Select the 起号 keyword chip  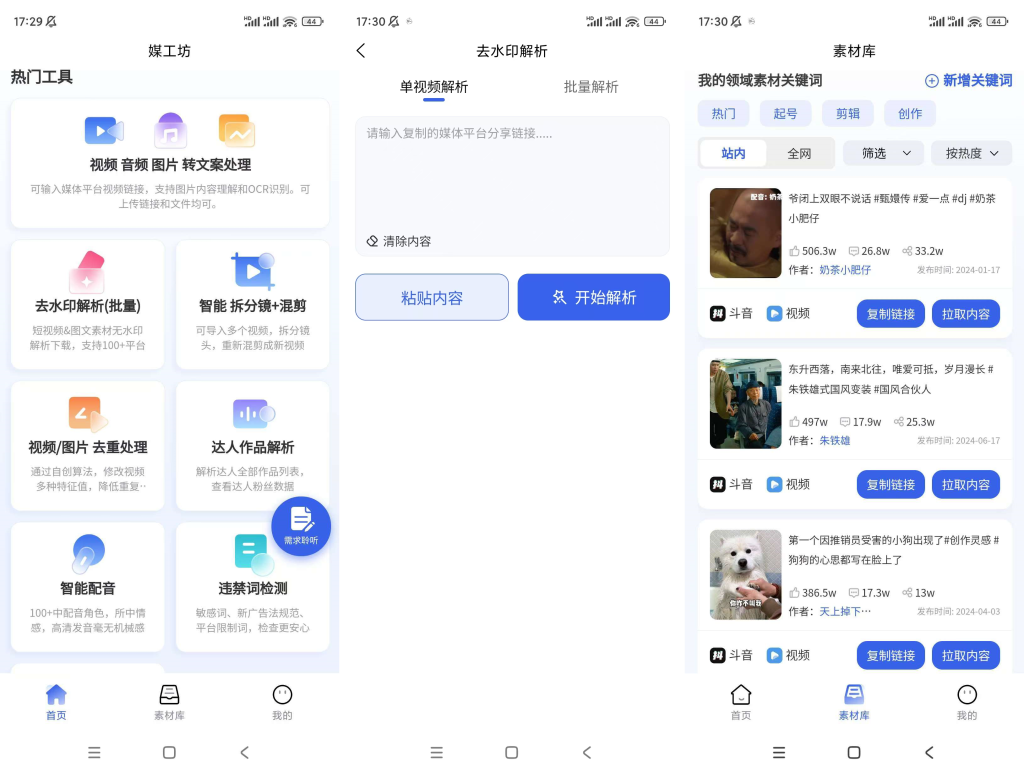pos(786,114)
